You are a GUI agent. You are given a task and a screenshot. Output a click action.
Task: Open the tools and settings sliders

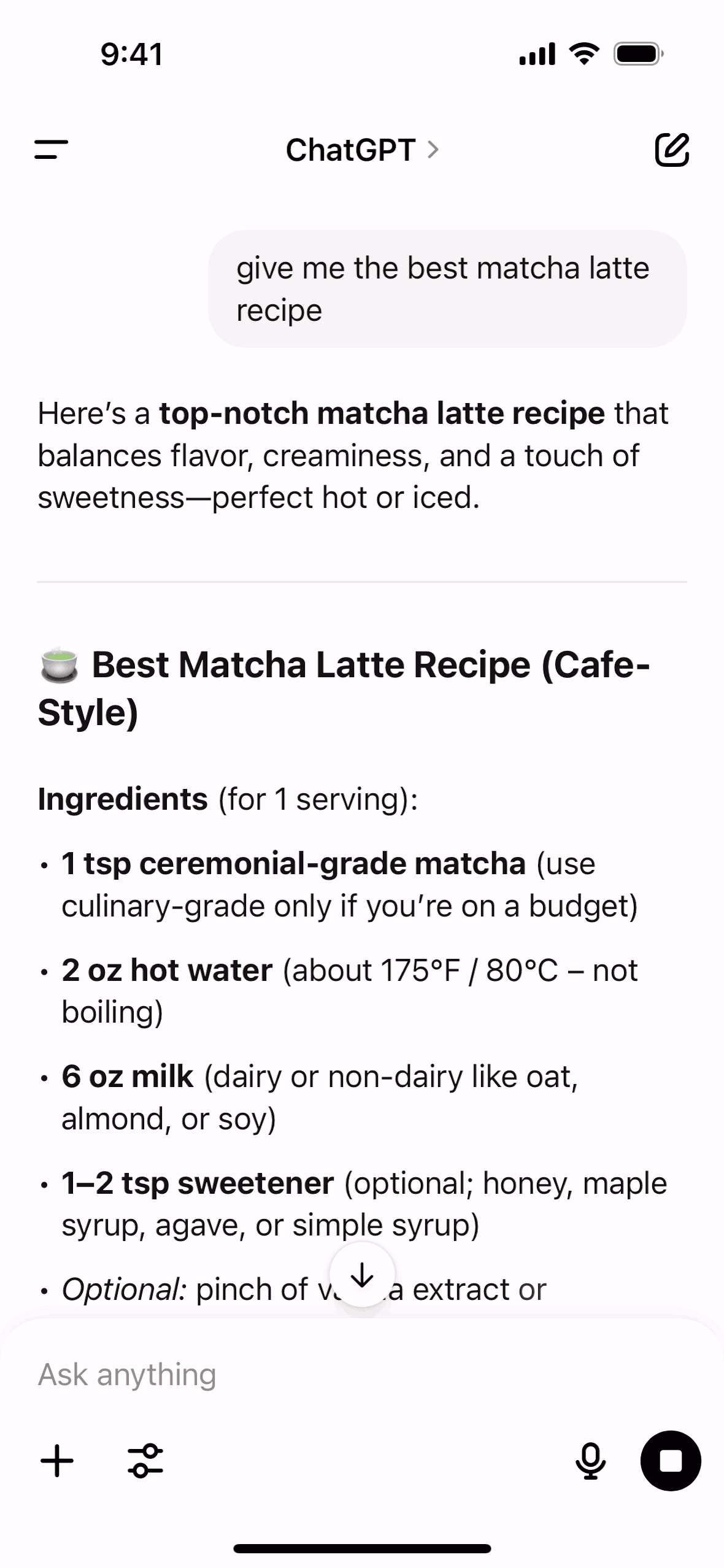pyautogui.click(x=145, y=1461)
